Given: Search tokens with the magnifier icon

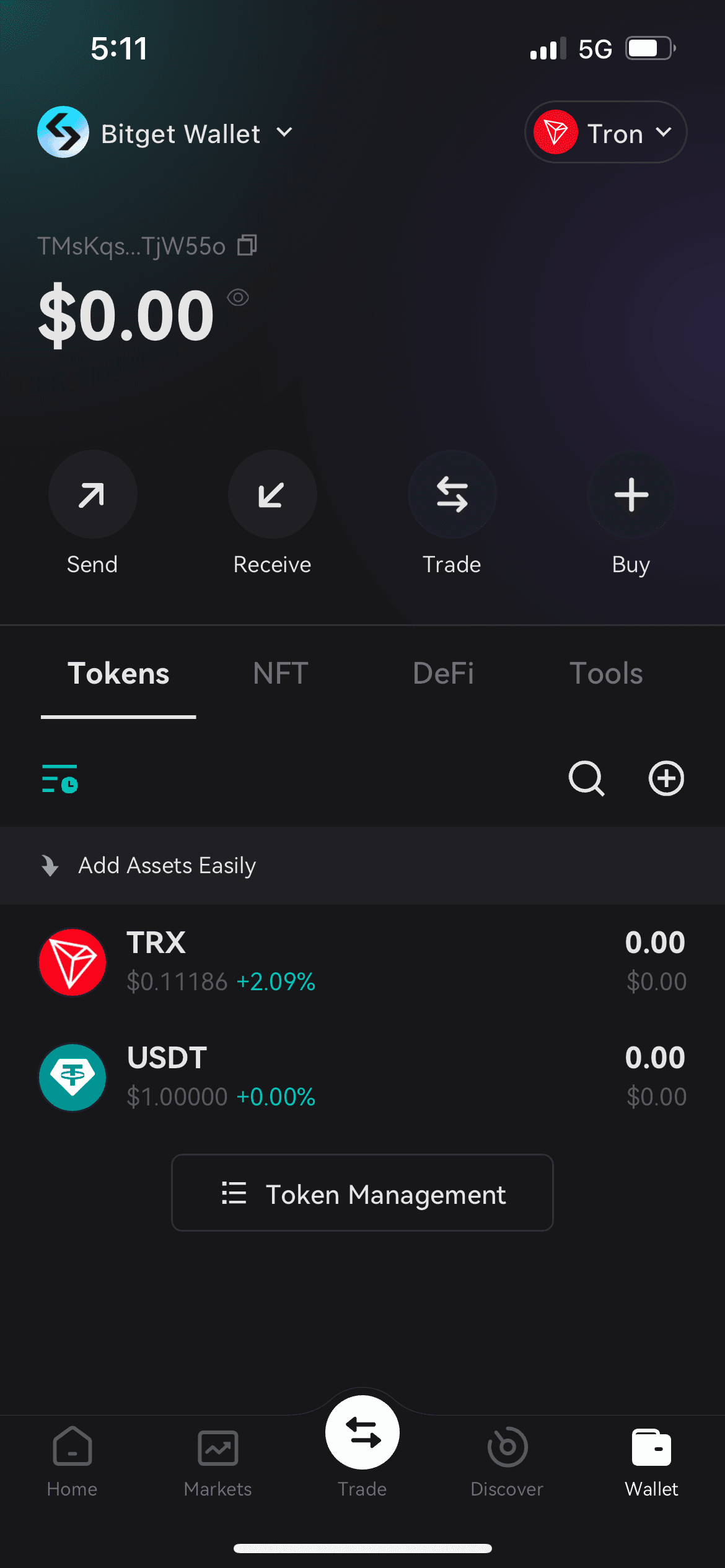Looking at the screenshot, I should 586,778.
